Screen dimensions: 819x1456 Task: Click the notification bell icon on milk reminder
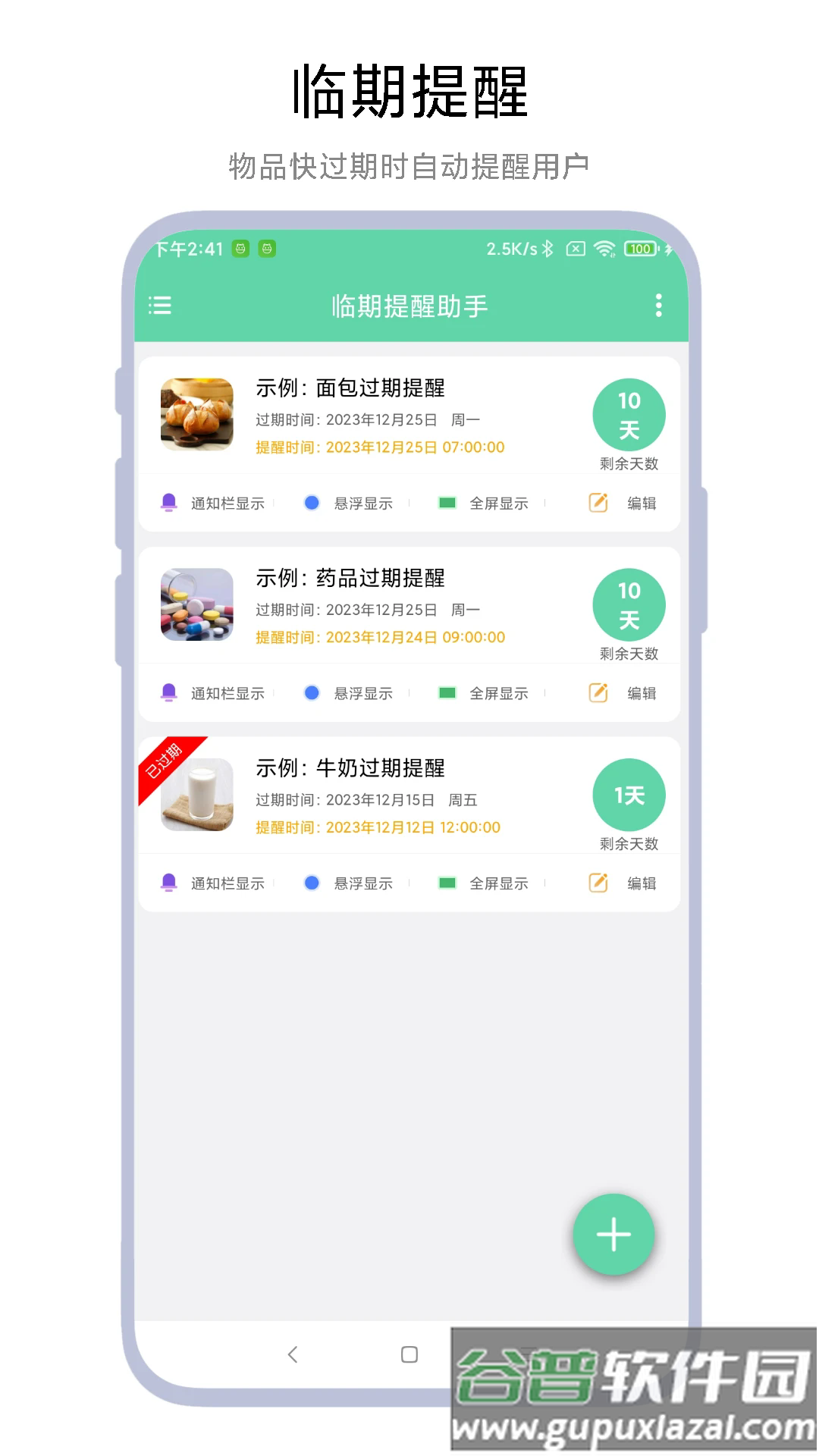(x=168, y=883)
